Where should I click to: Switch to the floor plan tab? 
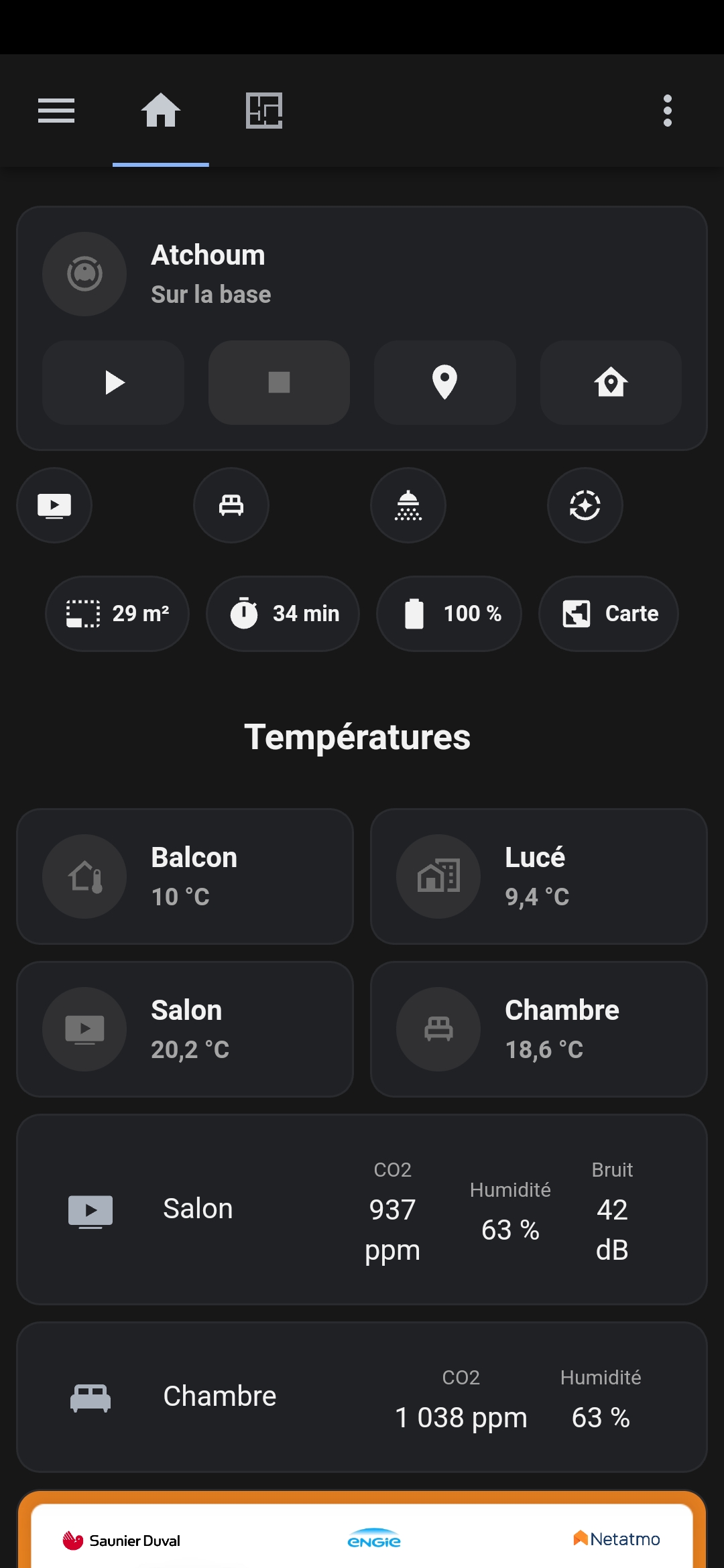[264, 111]
